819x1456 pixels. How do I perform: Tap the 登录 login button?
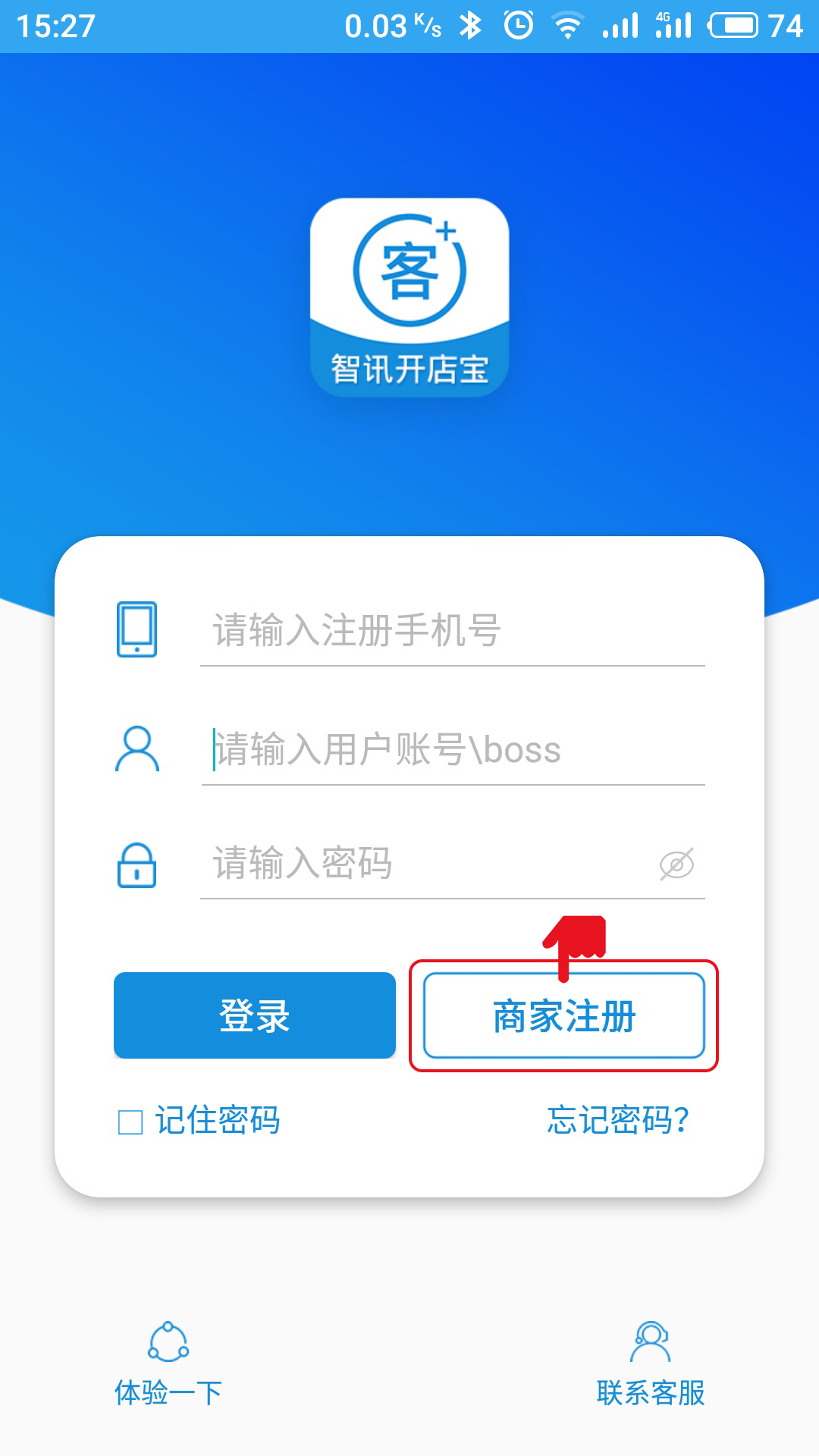coord(255,1015)
